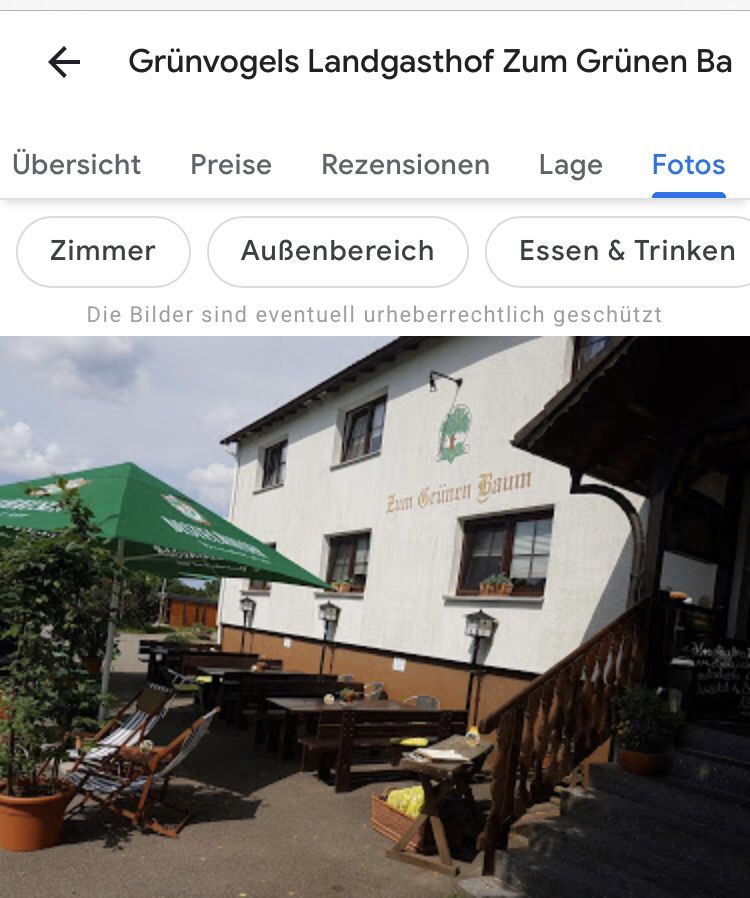
Task: Select the Fotos tab
Action: pyautogui.click(x=689, y=165)
